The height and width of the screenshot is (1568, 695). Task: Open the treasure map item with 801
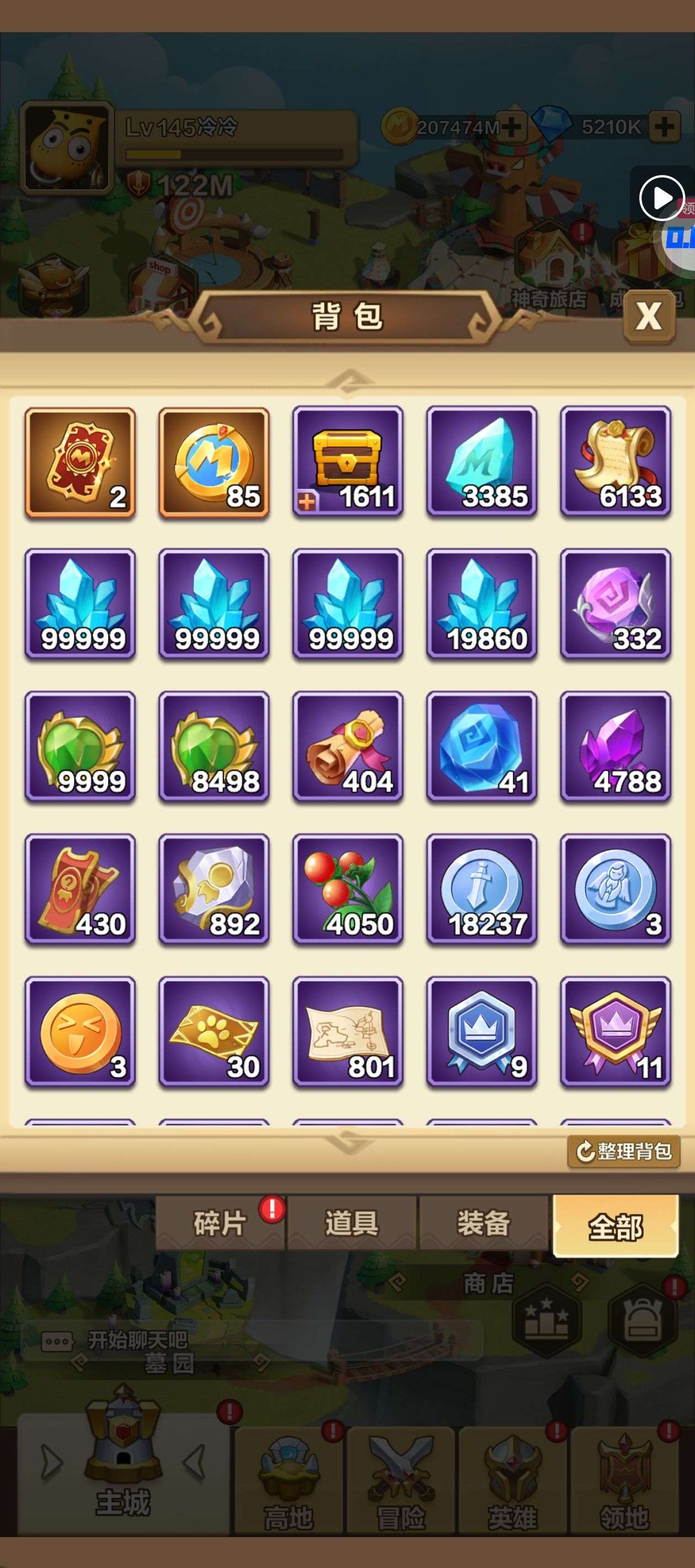(x=348, y=1032)
